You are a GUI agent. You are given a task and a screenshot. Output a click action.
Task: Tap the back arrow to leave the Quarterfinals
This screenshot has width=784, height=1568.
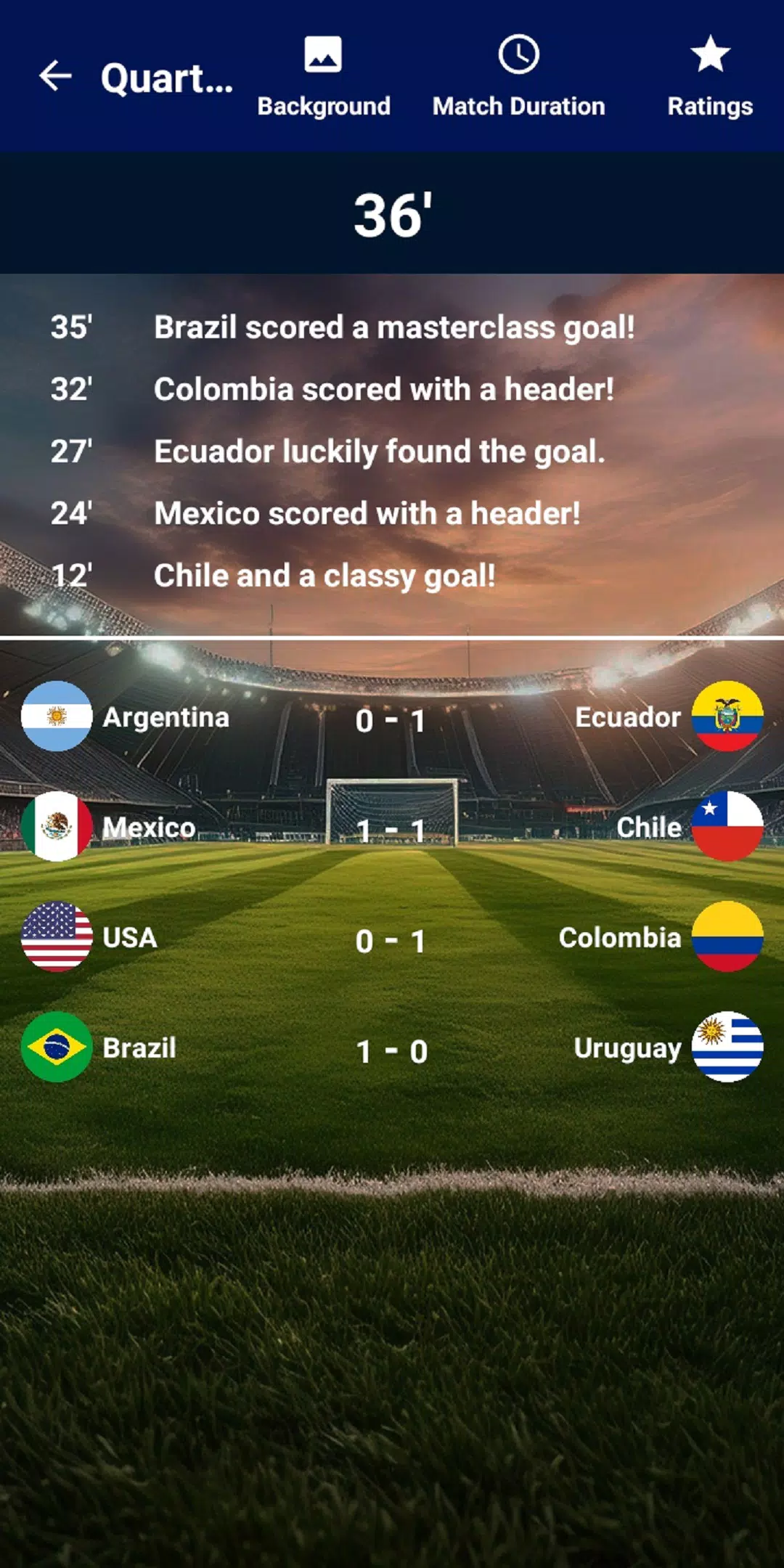55,77
